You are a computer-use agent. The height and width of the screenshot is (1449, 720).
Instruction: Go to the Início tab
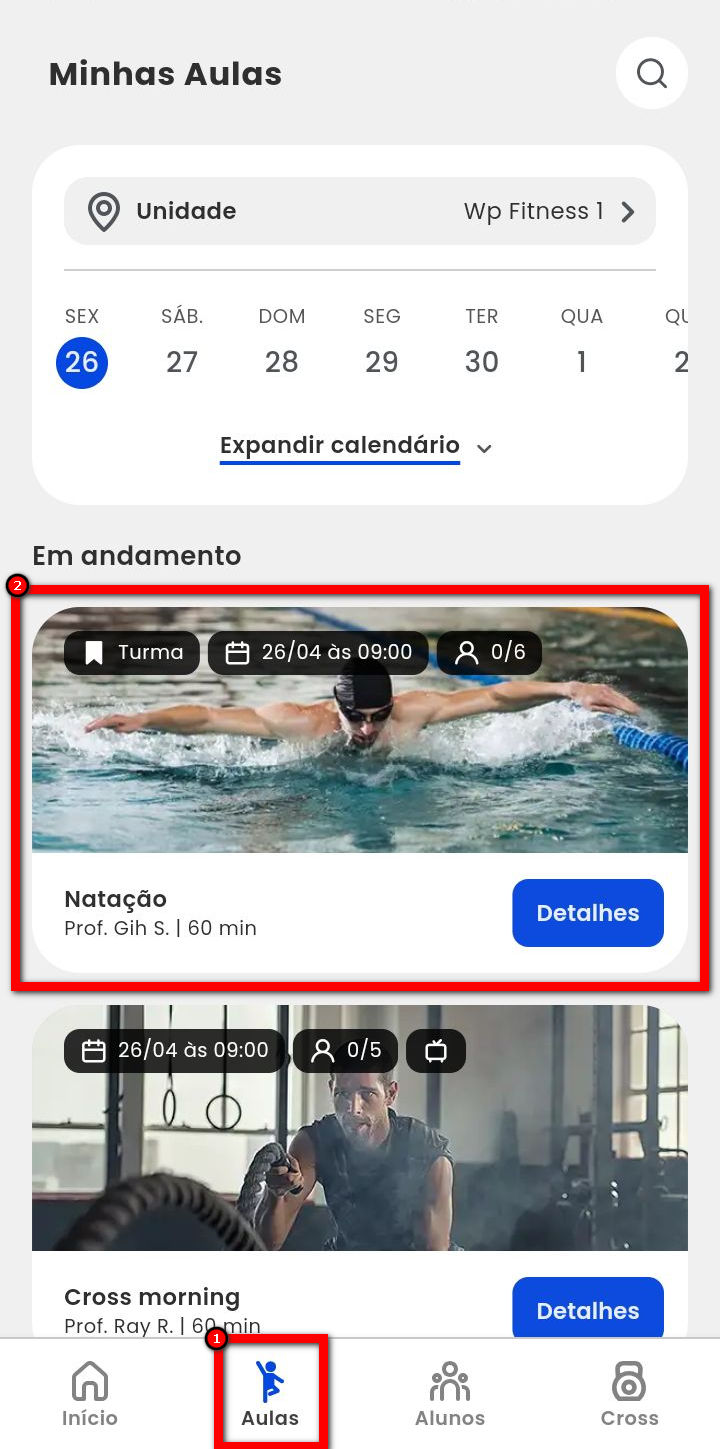90,1394
